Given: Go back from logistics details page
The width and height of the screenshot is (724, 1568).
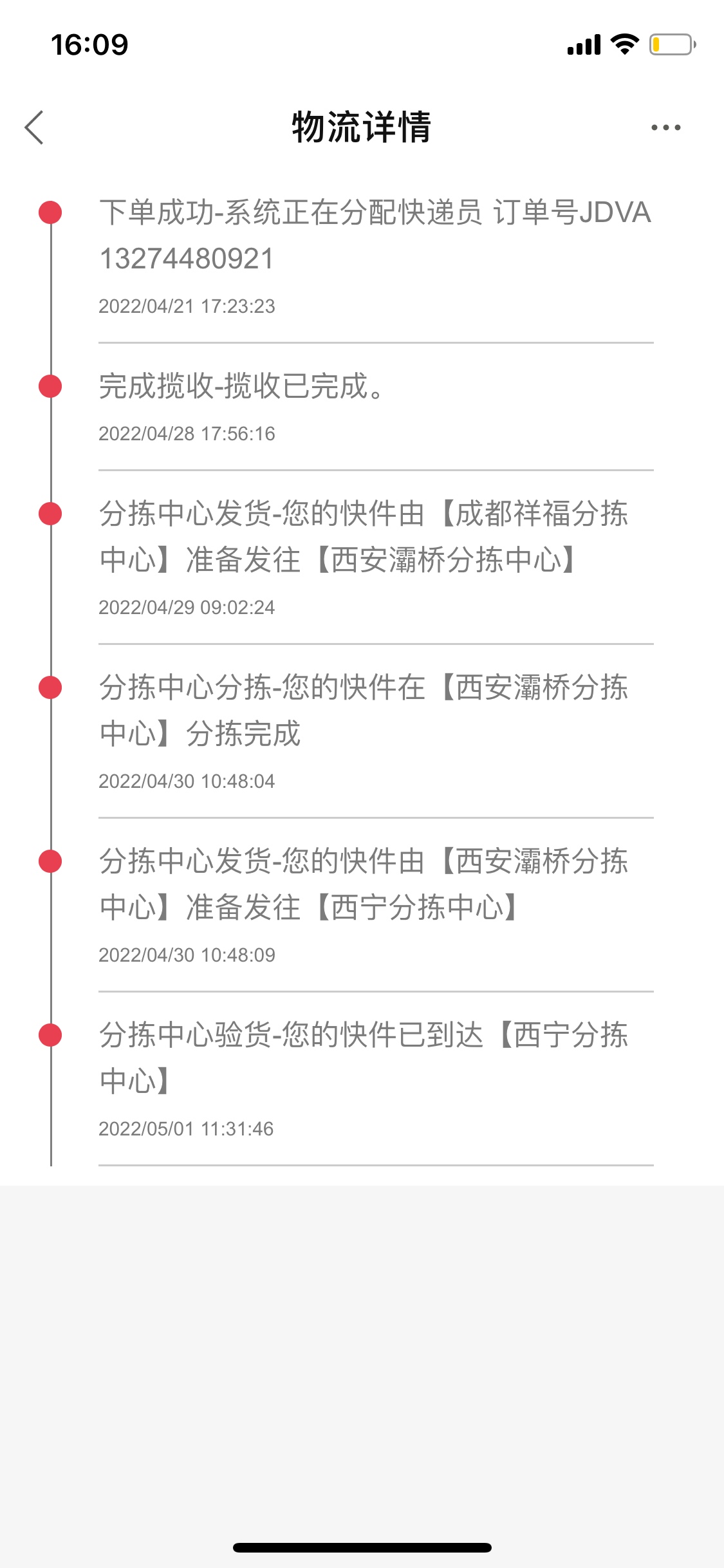Looking at the screenshot, I should [35, 127].
